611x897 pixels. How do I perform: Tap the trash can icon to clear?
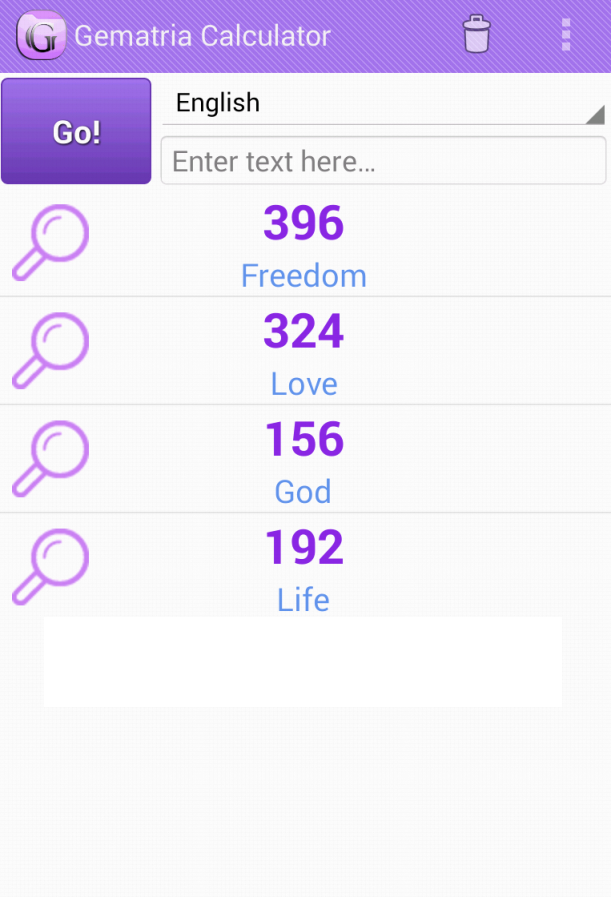click(x=477, y=35)
